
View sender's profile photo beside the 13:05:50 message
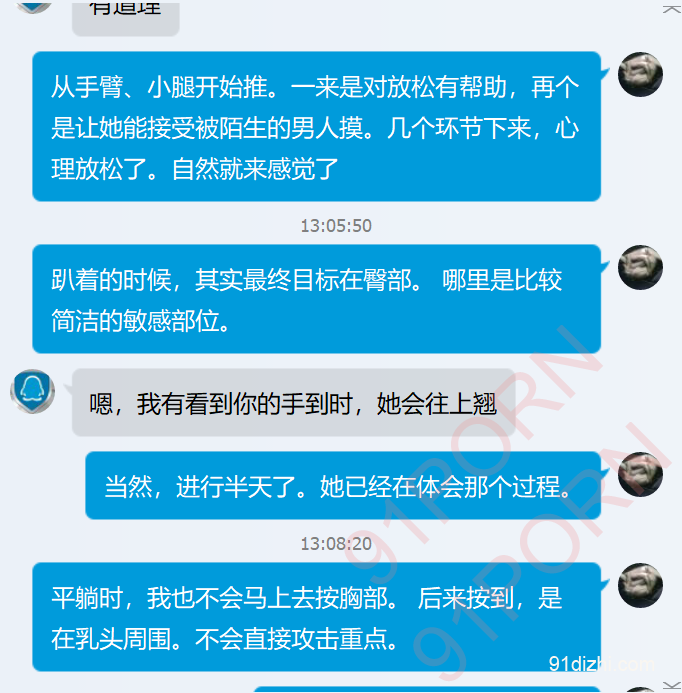(640, 267)
